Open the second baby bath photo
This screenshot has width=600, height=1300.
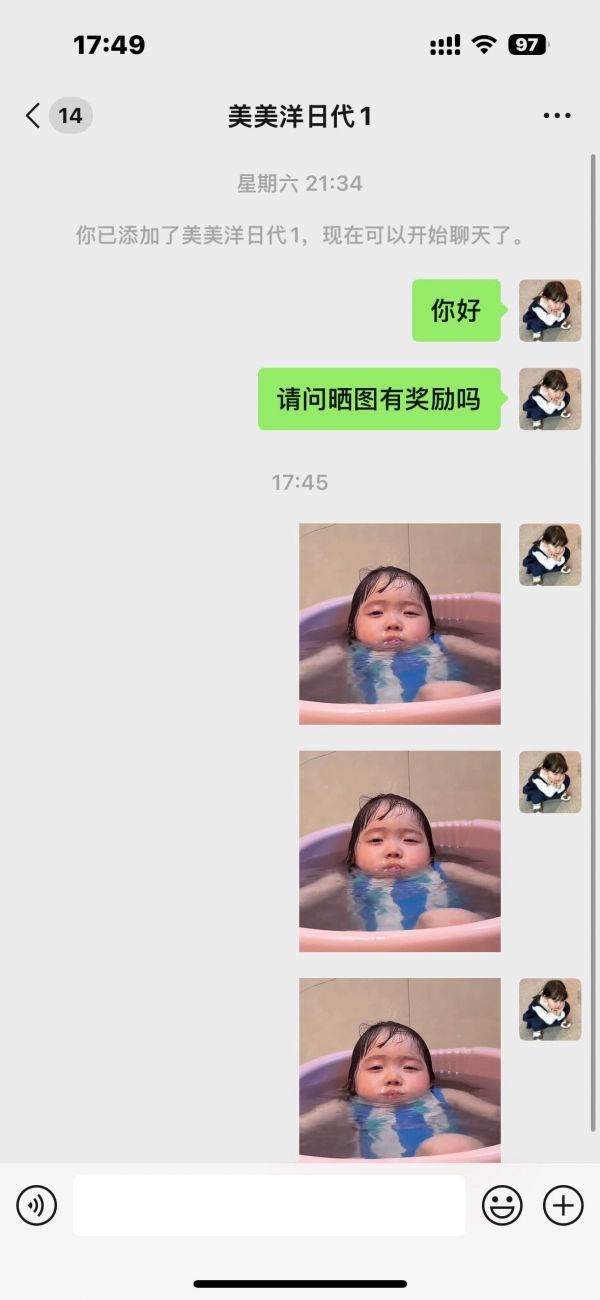click(399, 851)
